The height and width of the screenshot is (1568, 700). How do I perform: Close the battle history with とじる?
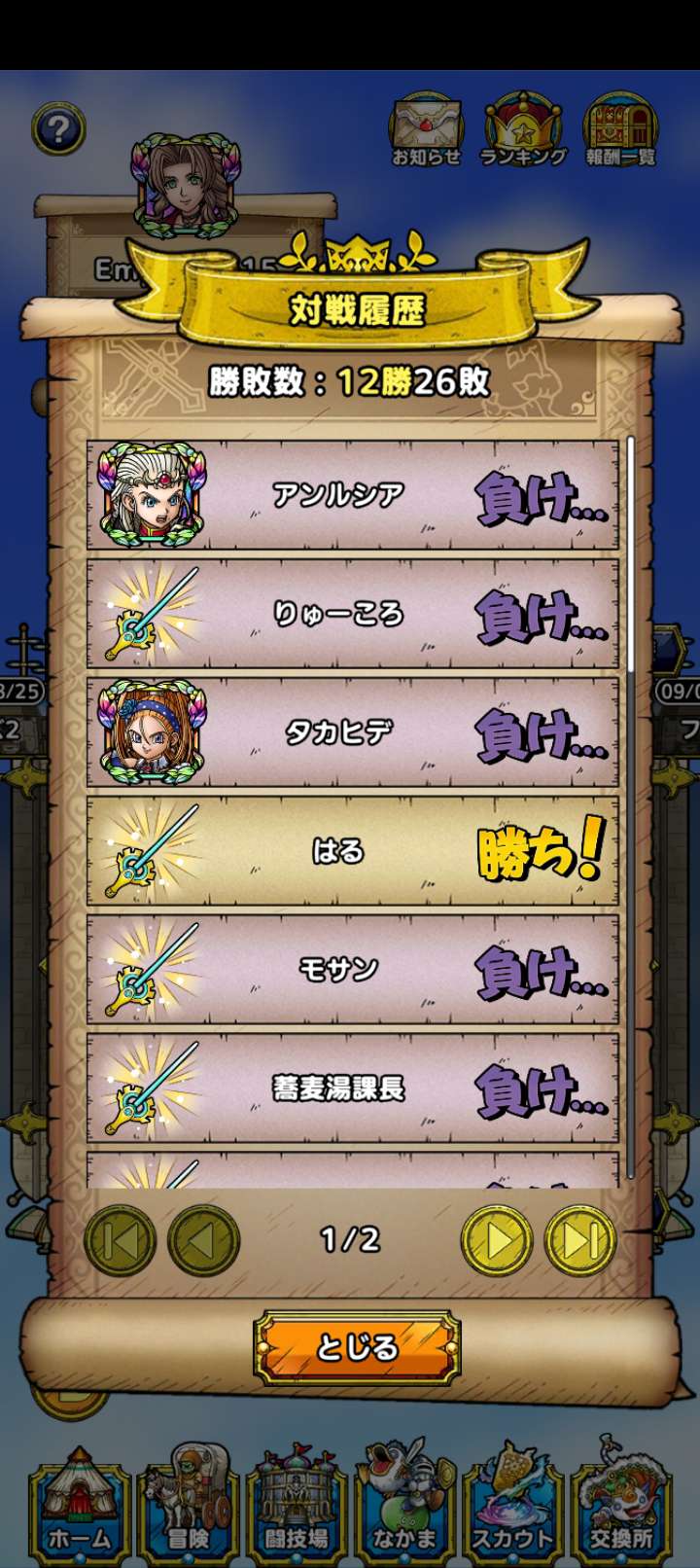click(356, 1347)
